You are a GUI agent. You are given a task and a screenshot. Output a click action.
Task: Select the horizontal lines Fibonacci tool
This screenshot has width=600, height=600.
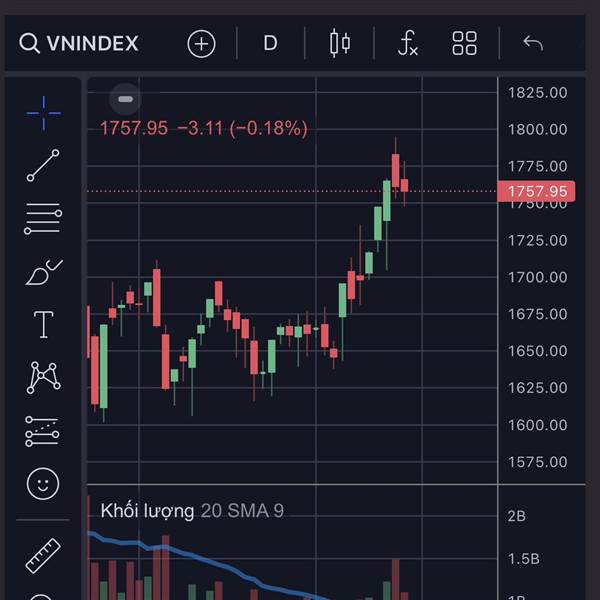(x=43, y=218)
